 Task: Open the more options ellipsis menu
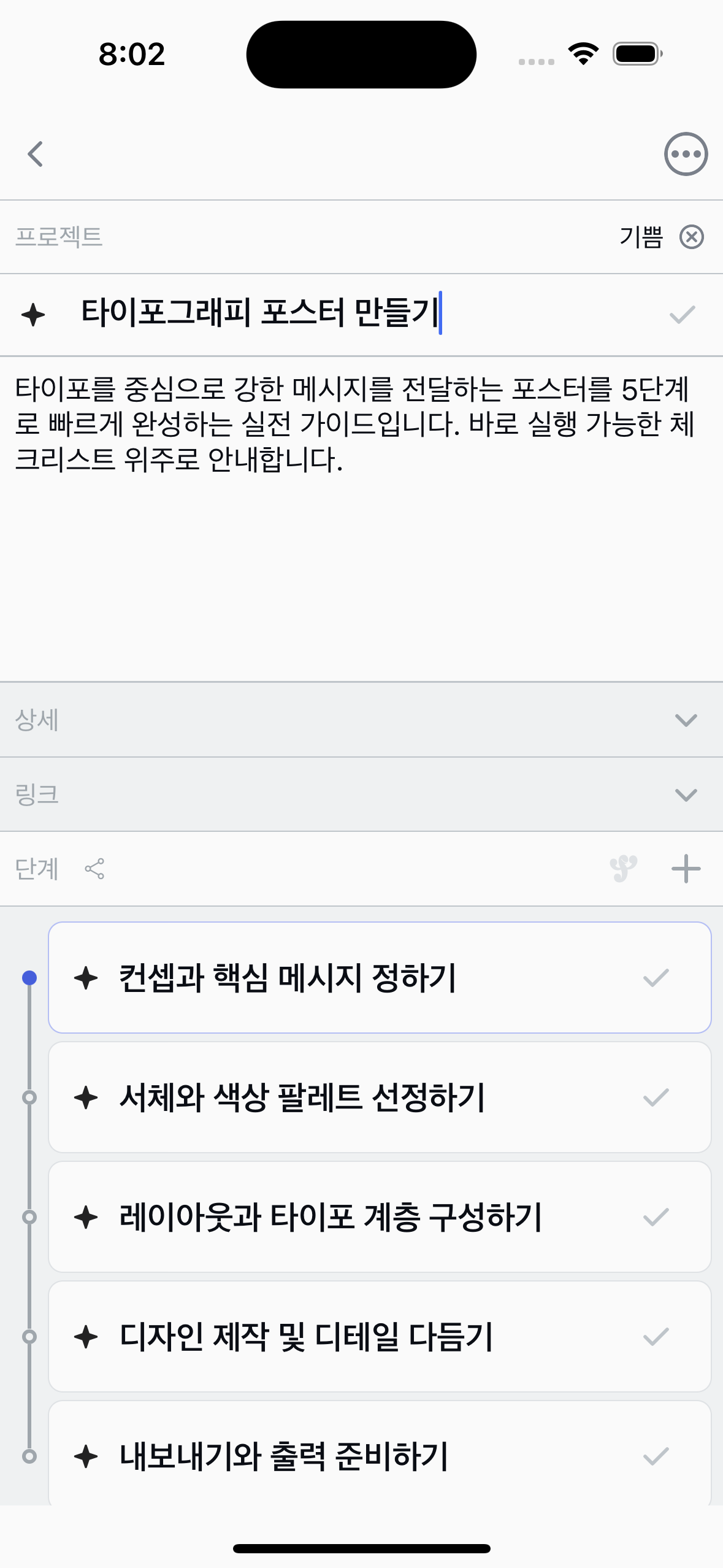[x=686, y=154]
